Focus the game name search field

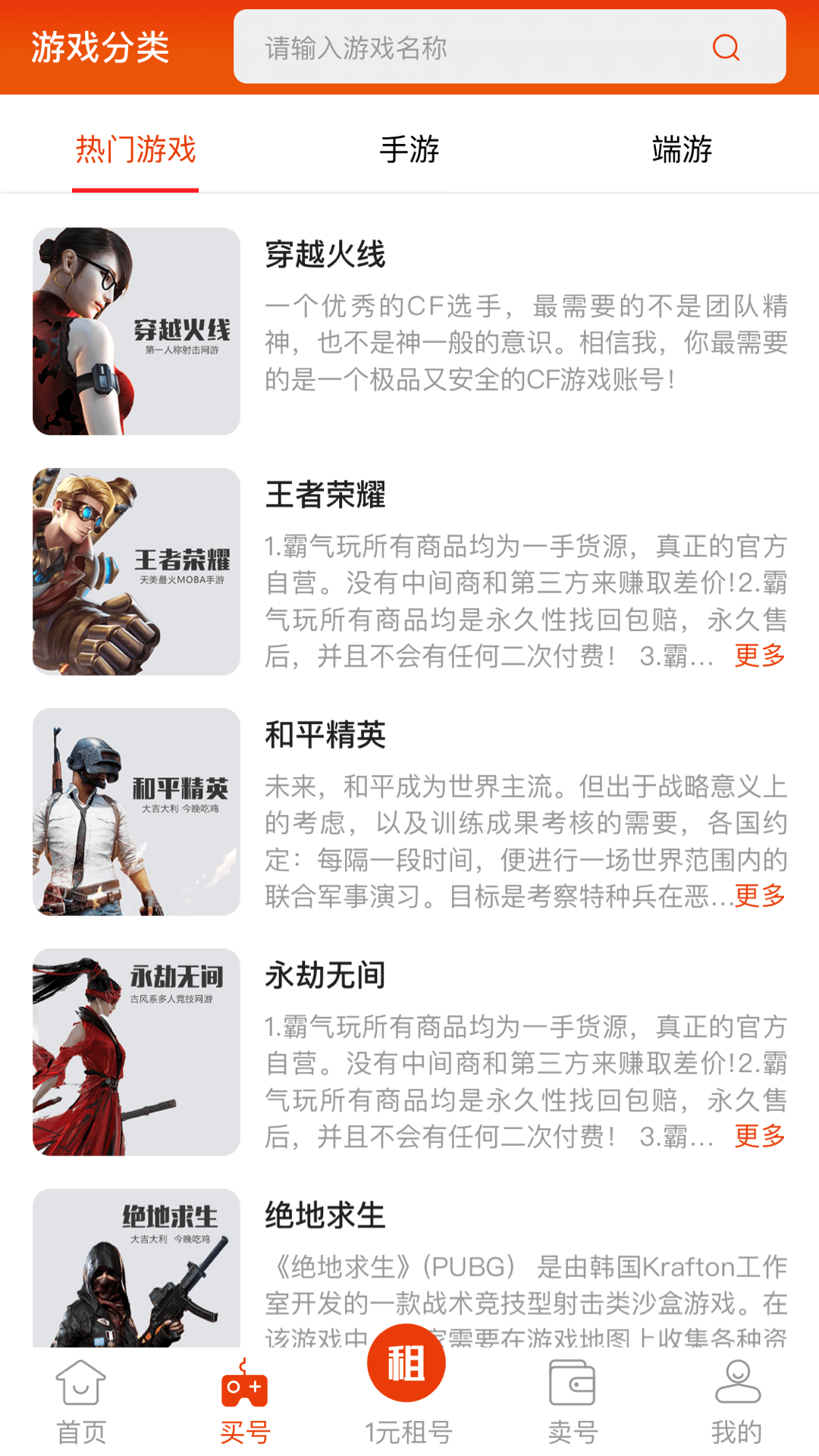click(x=470, y=47)
